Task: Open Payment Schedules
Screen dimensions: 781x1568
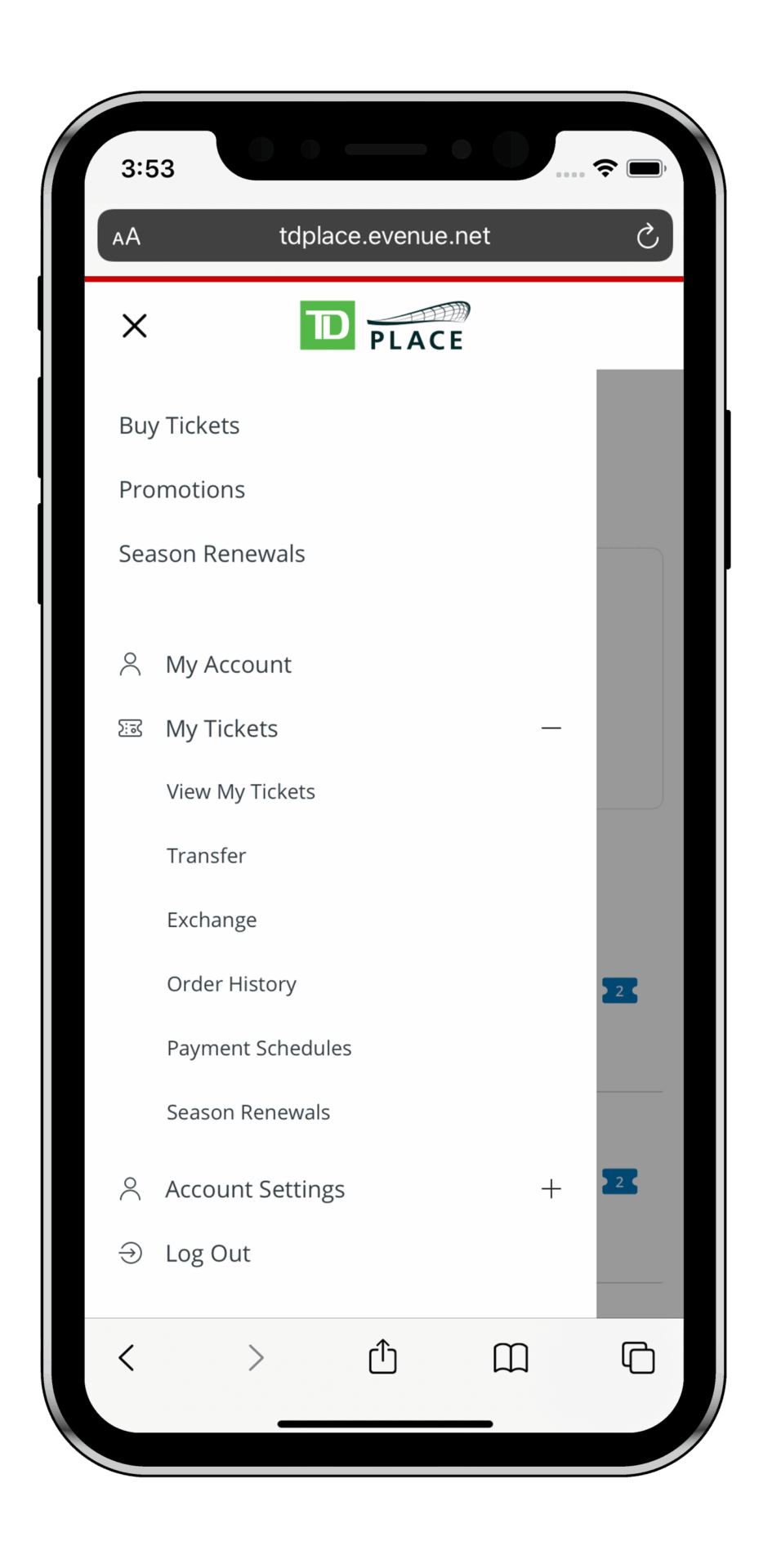Action: (x=259, y=1049)
